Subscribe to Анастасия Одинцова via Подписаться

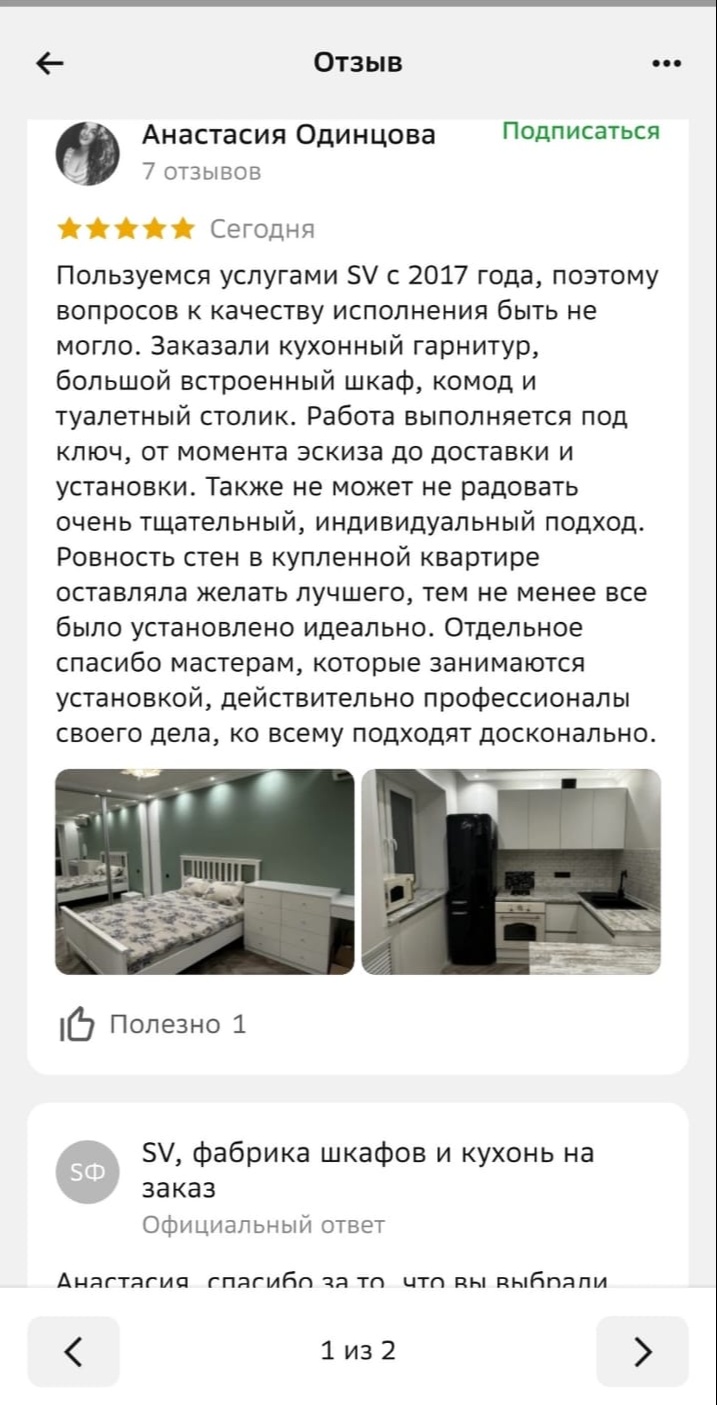coord(580,131)
